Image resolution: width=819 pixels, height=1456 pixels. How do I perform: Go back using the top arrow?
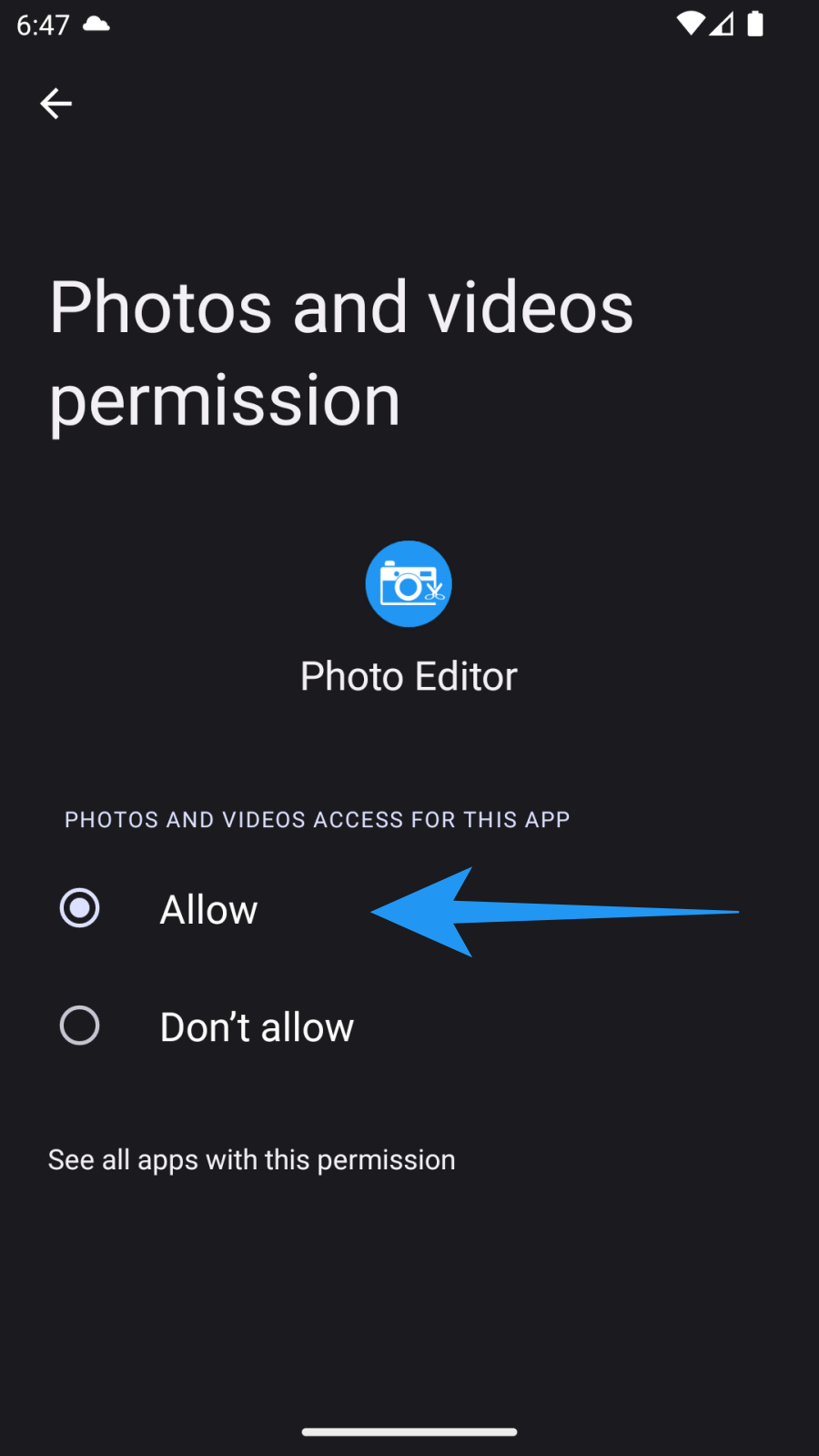56,104
